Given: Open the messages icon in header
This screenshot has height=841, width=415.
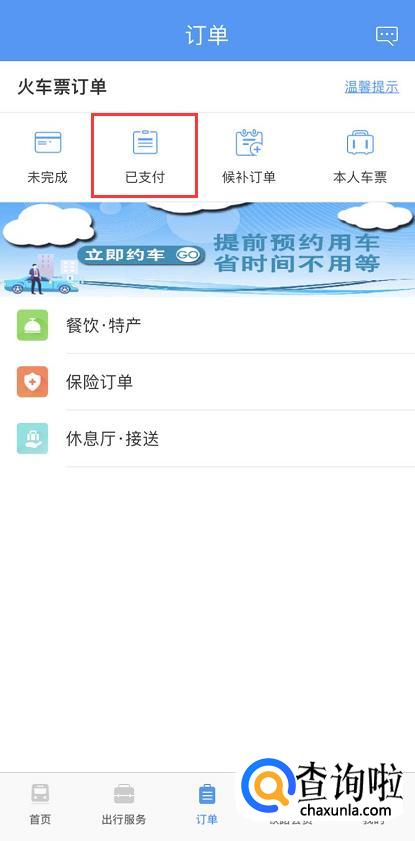Looking at the screenshot, I should (x=387, y=35).
